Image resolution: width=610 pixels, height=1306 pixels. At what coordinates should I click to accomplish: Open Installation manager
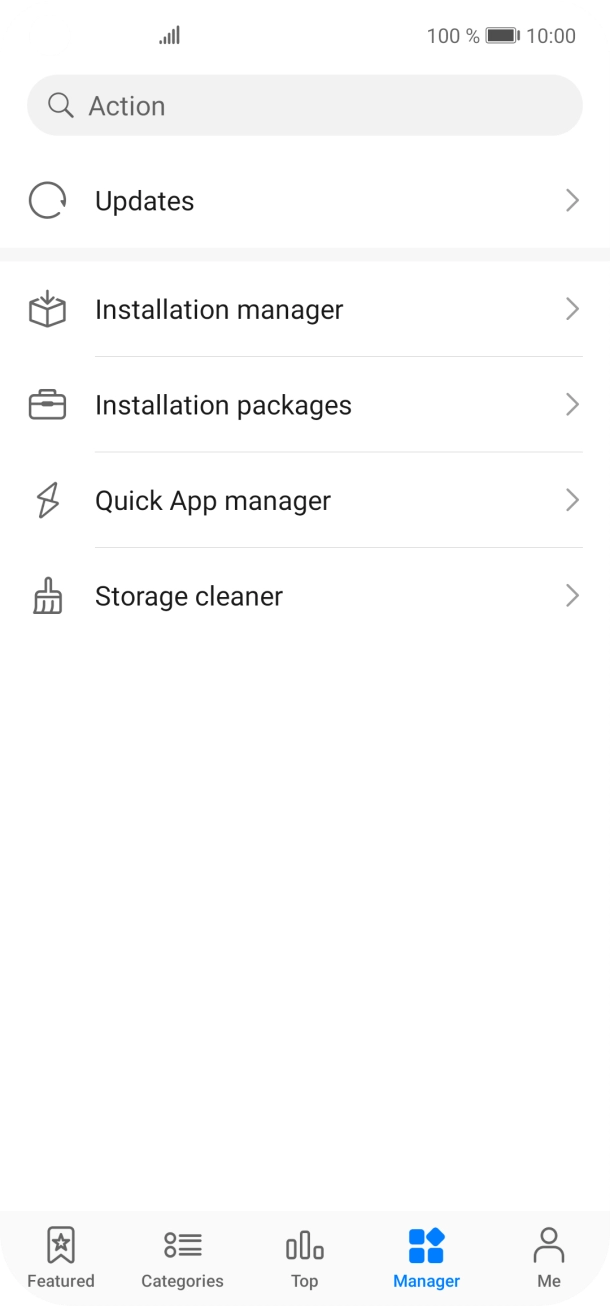coord(304,310)
